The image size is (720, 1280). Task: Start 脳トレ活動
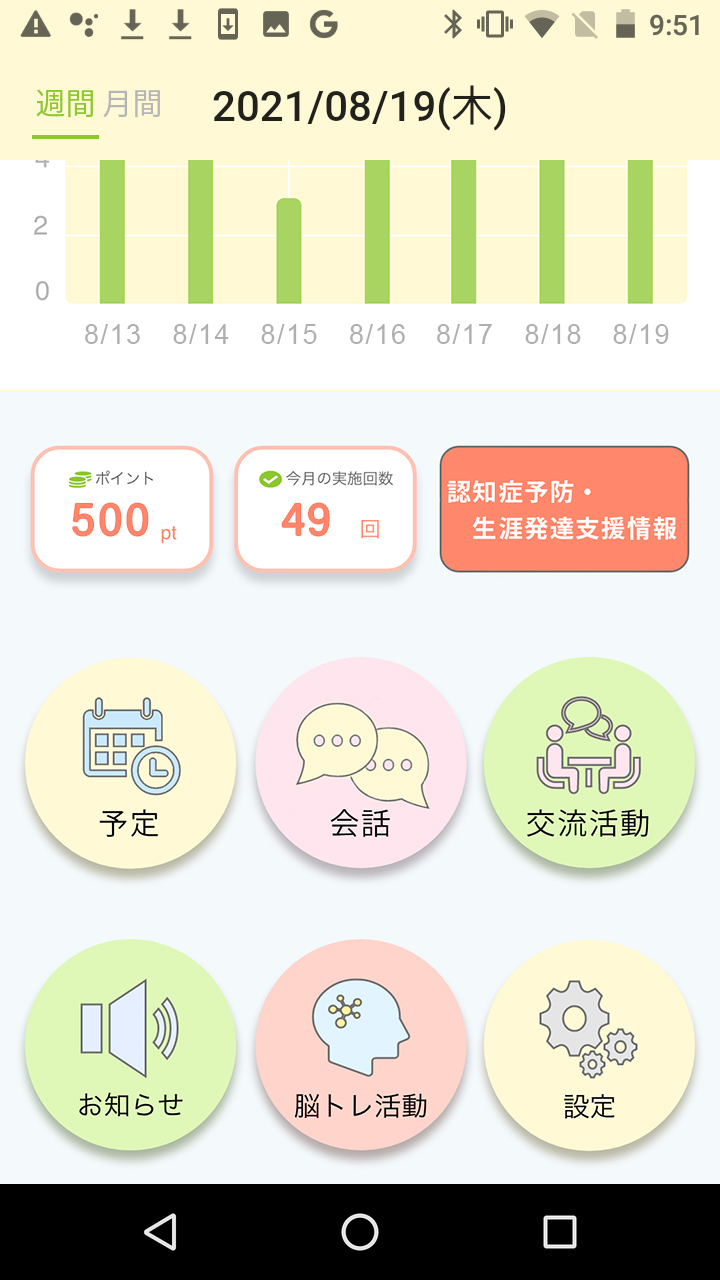tap(360, 1045)
